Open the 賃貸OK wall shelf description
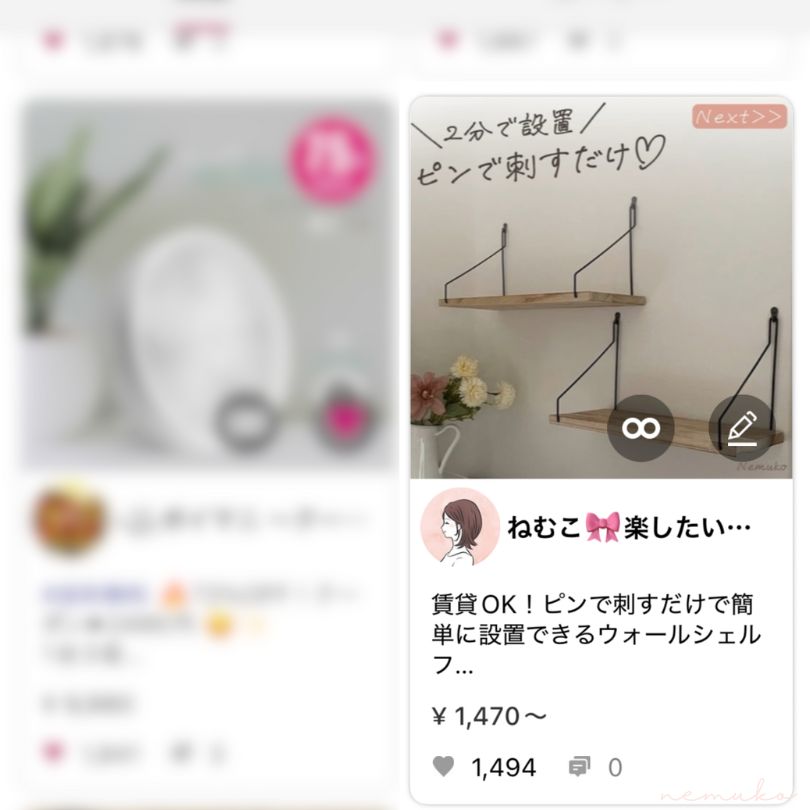The height and width of the screenshot is (810, 810). (x=596, y=634)
